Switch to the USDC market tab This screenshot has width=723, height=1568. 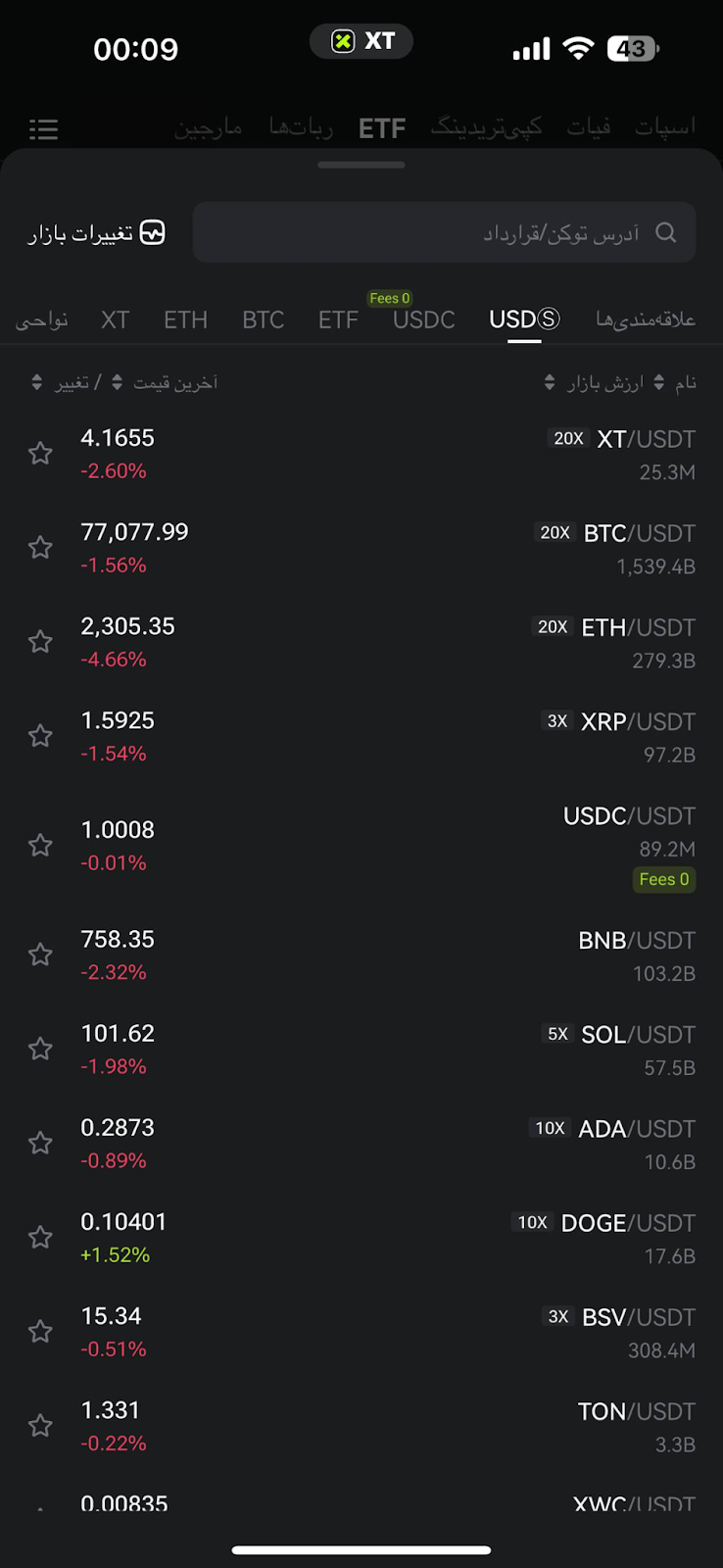(423, 319)
